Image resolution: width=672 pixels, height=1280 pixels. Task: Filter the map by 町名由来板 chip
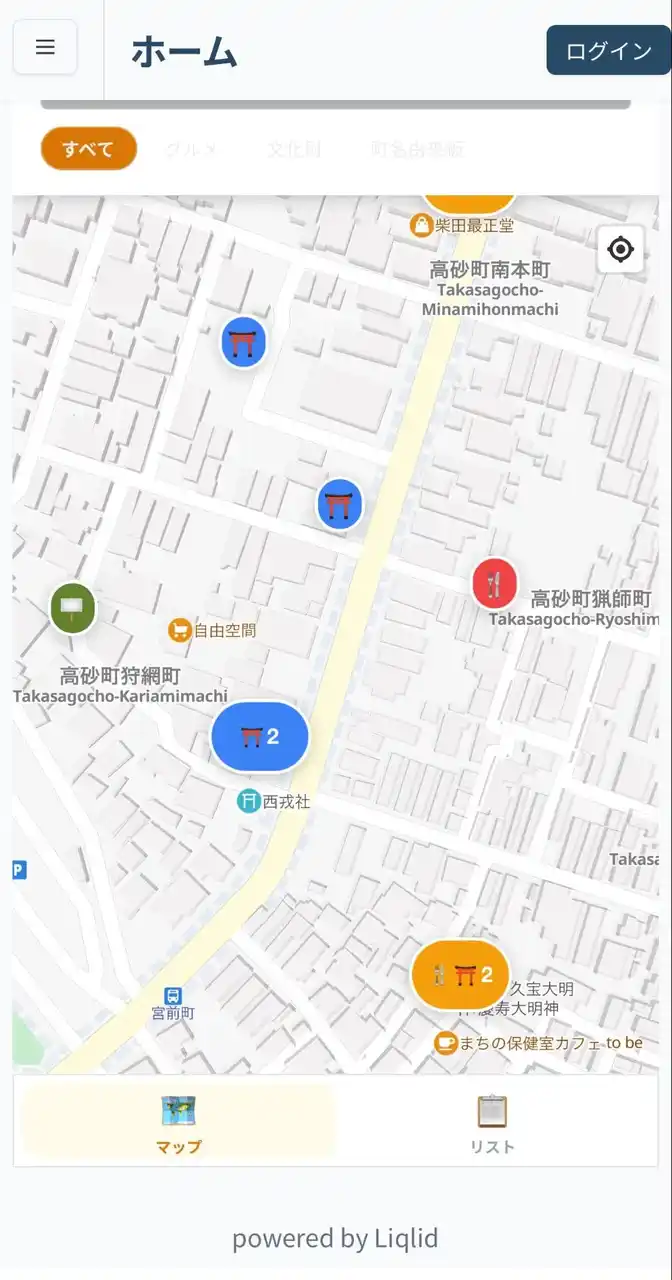click(x=417, y=150)
